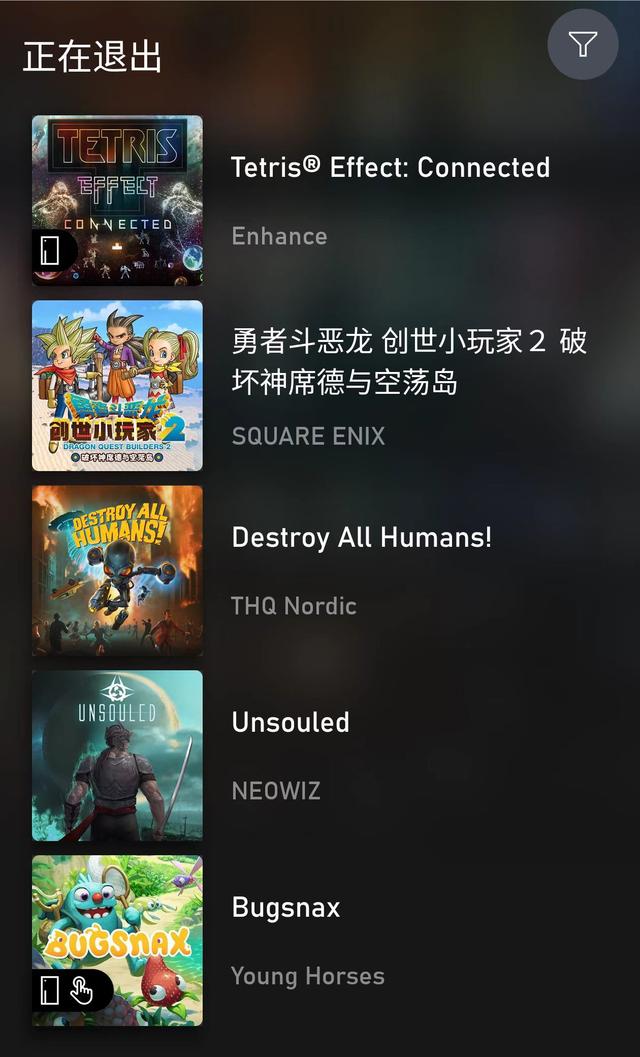The width and height of the screenshot is (640, 1057).
Task: View the Unsouled game page
Action: tap(290, 723)
